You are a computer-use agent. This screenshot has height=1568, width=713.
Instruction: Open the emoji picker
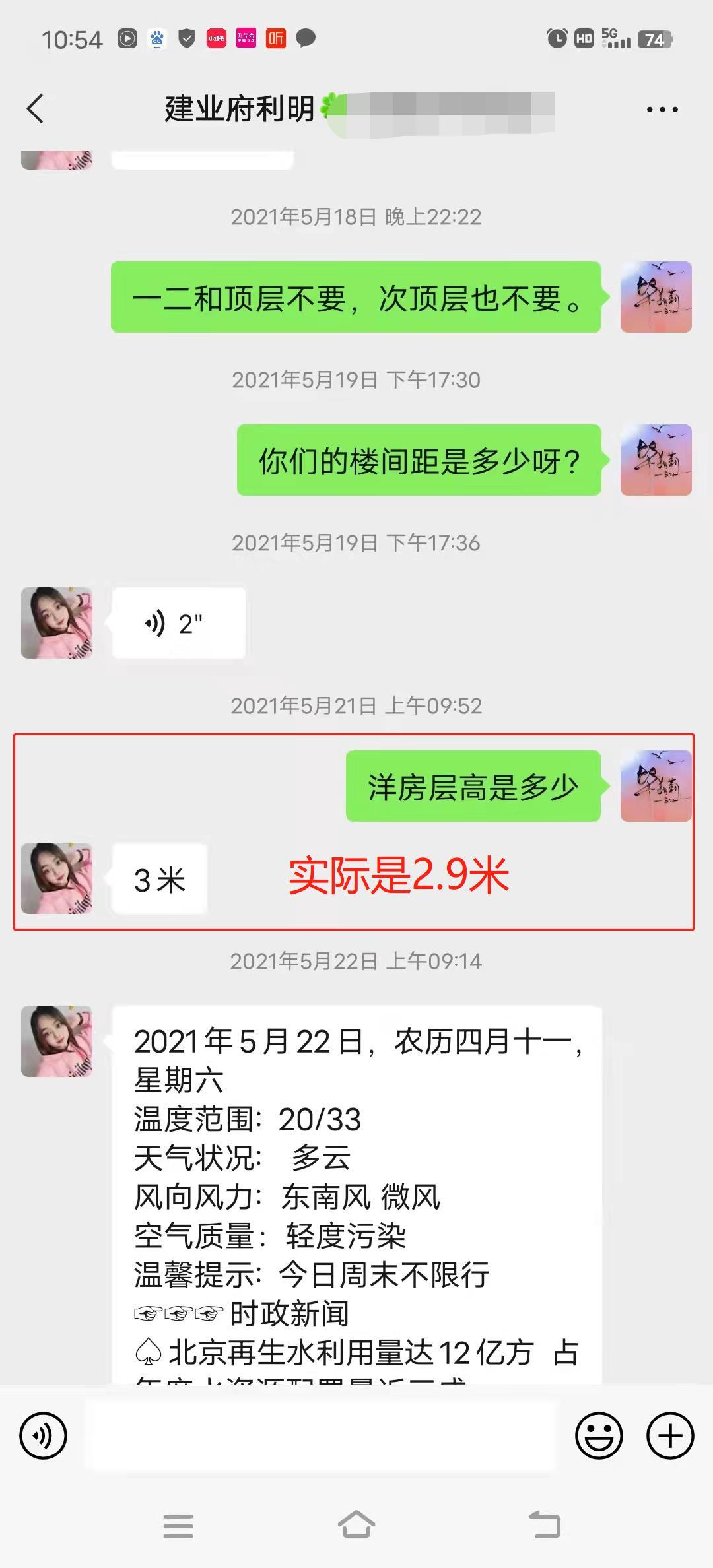click(x=599, y=1435)
